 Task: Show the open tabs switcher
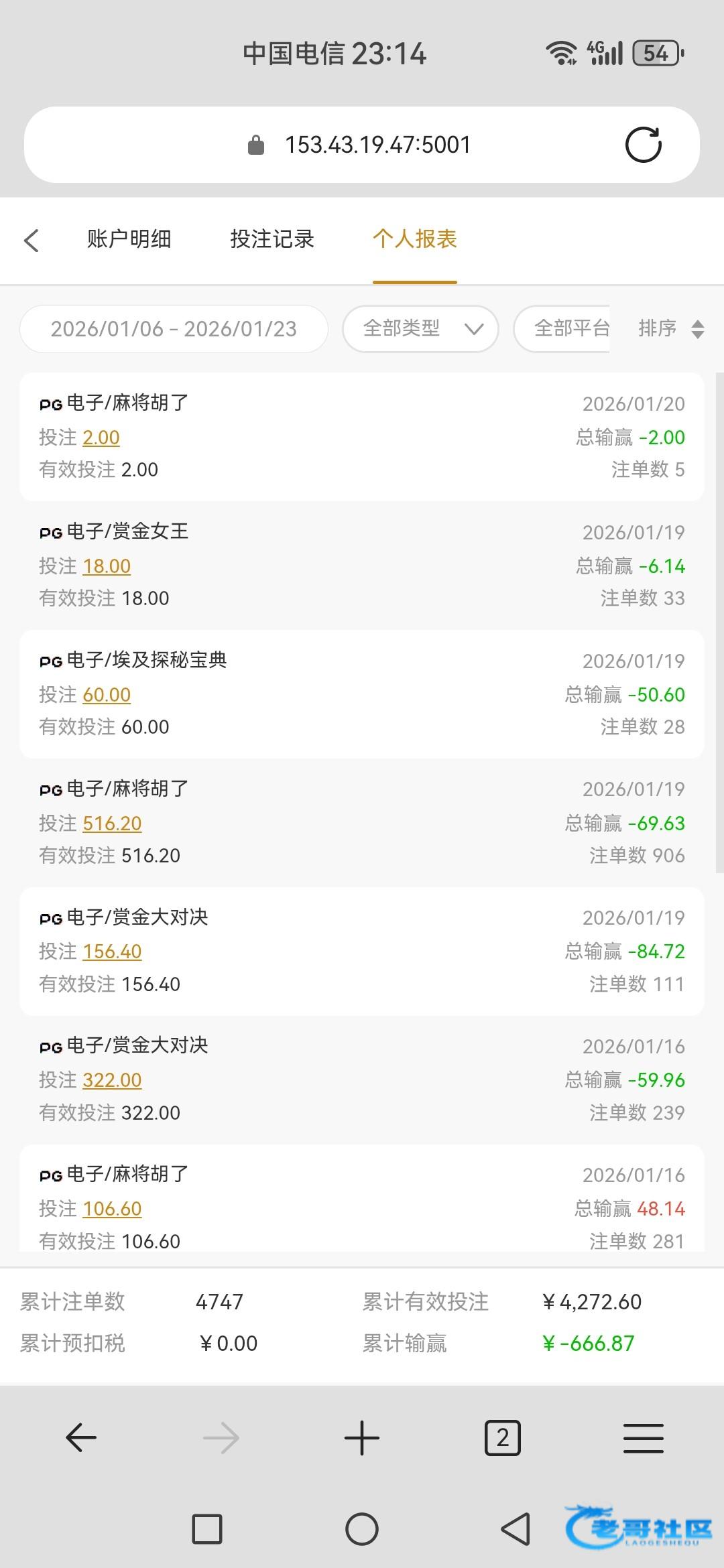coord(503,1437)
